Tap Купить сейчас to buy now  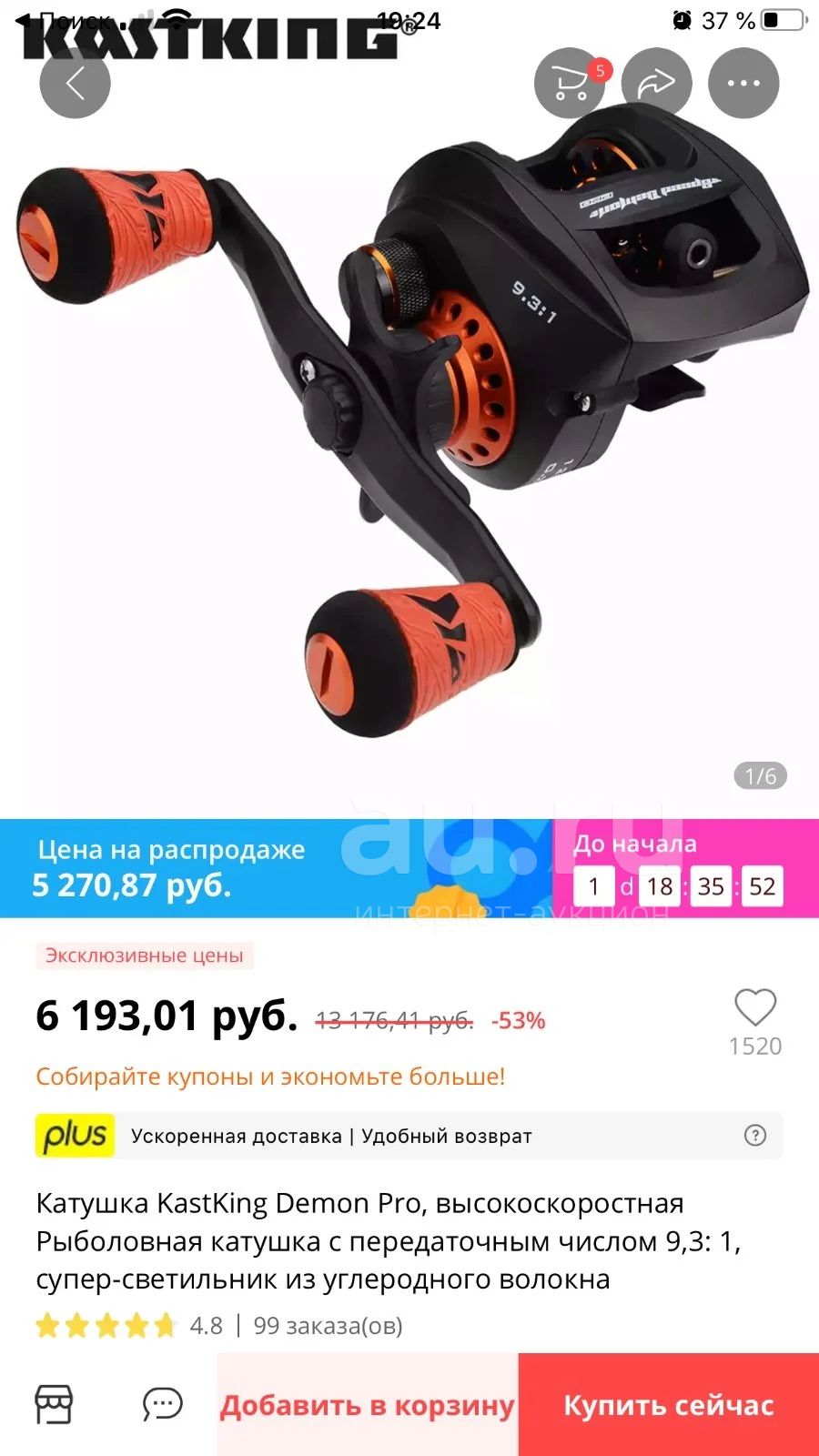tap(669, 1404)
